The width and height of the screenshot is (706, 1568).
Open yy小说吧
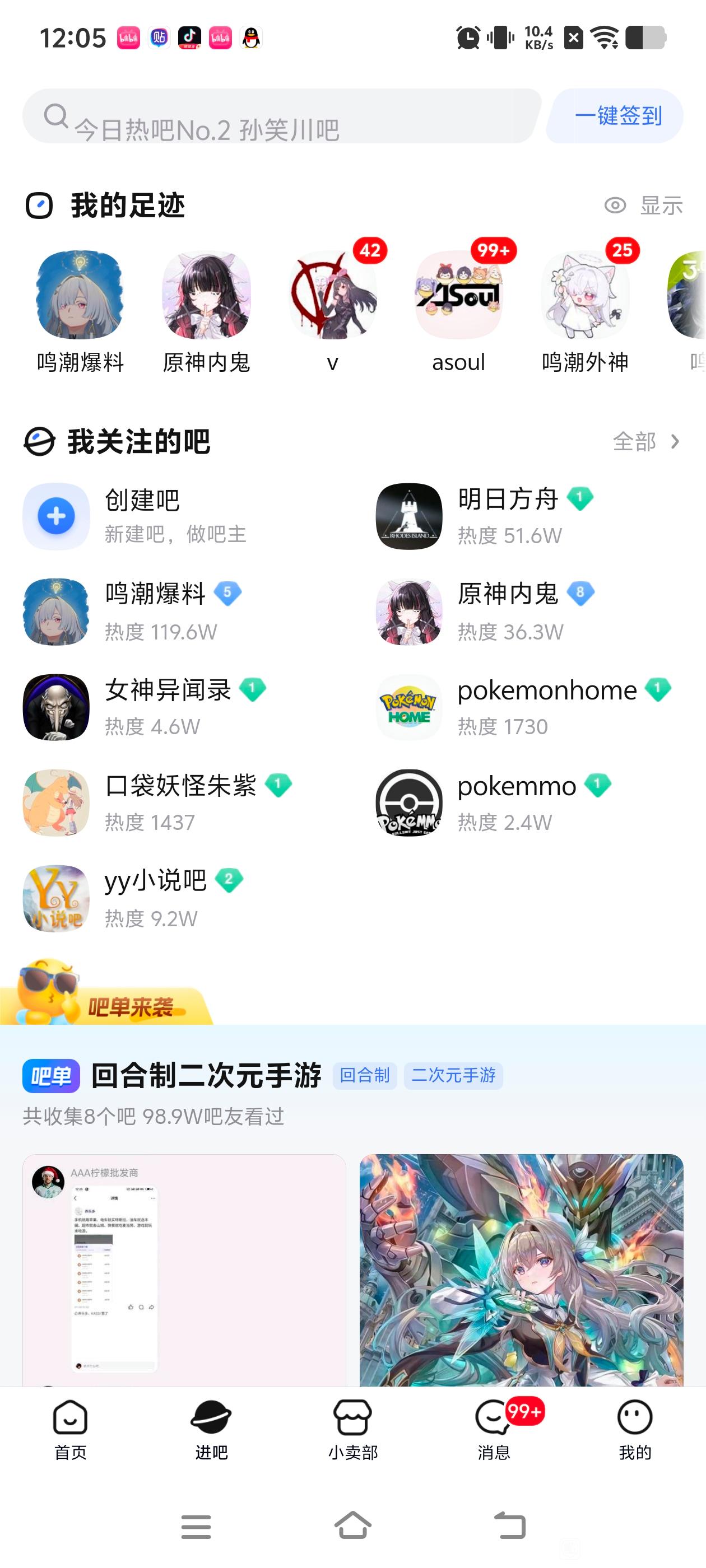(155, 898)
